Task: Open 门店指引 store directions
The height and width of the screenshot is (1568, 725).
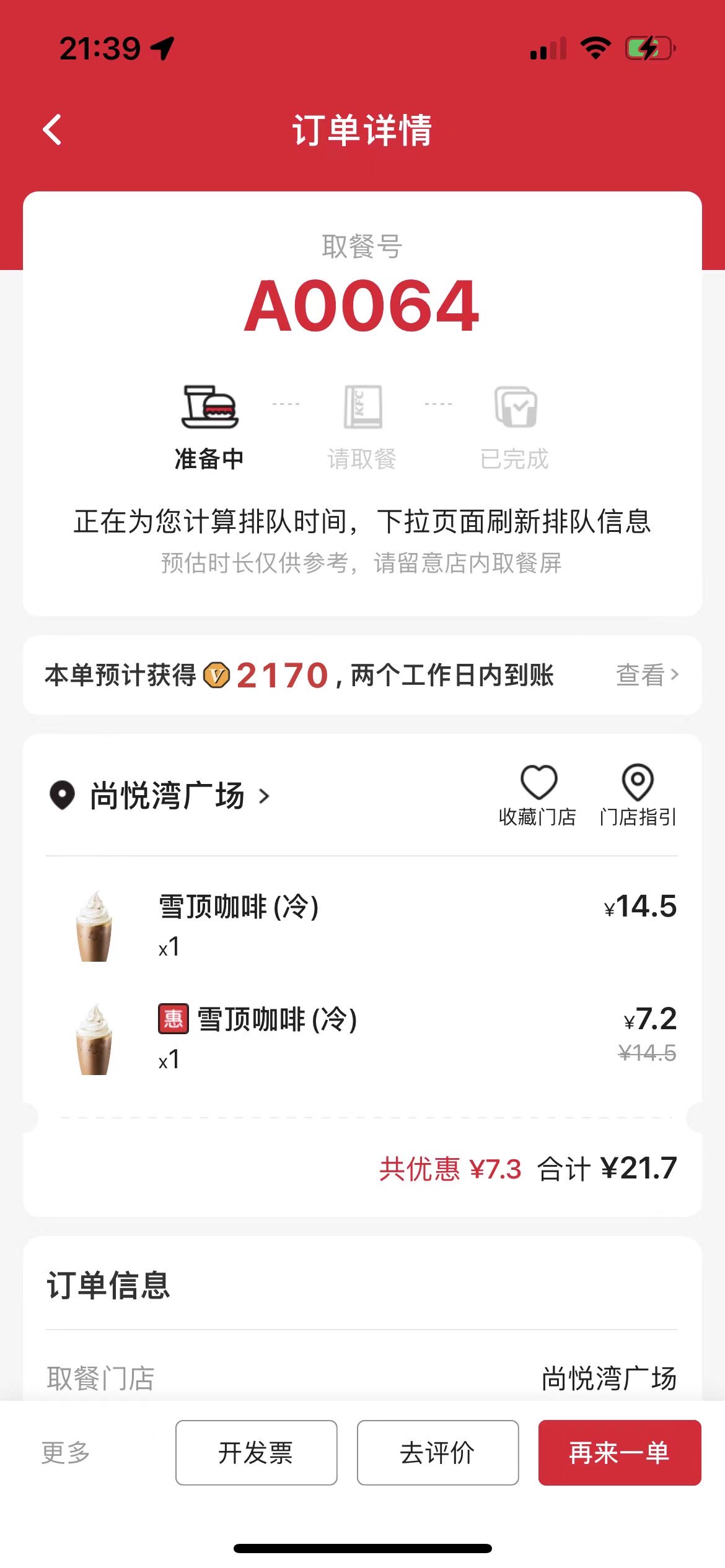Action: click(638, 795)
